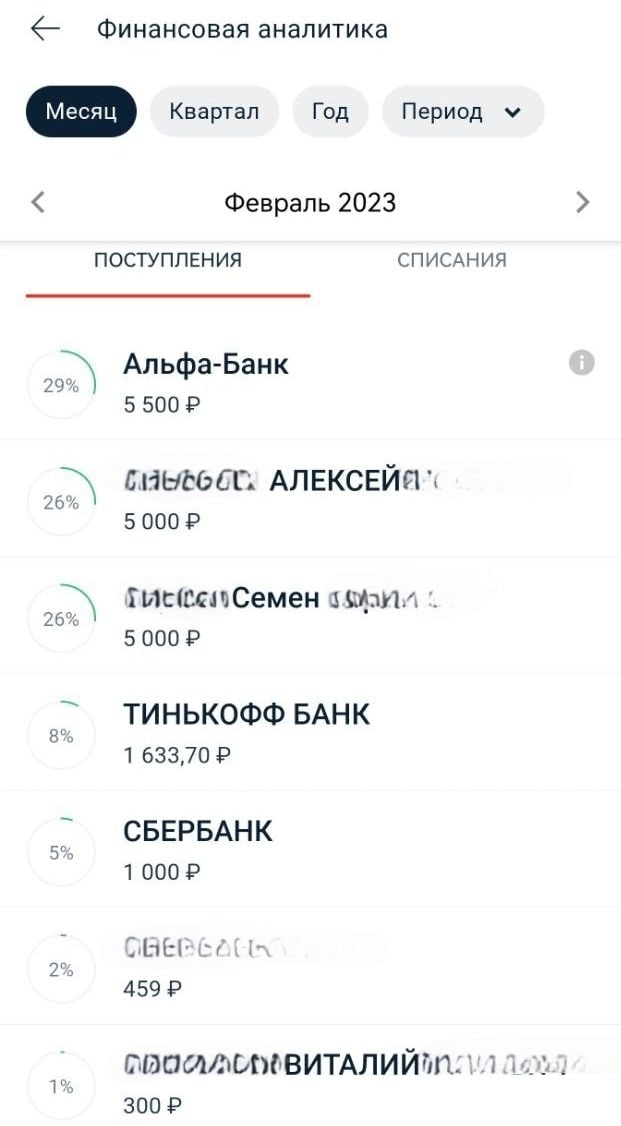The image size is (621, 1126).
Task: Go to the previous month
Action: pyautogui.click(x=38, y=203)
